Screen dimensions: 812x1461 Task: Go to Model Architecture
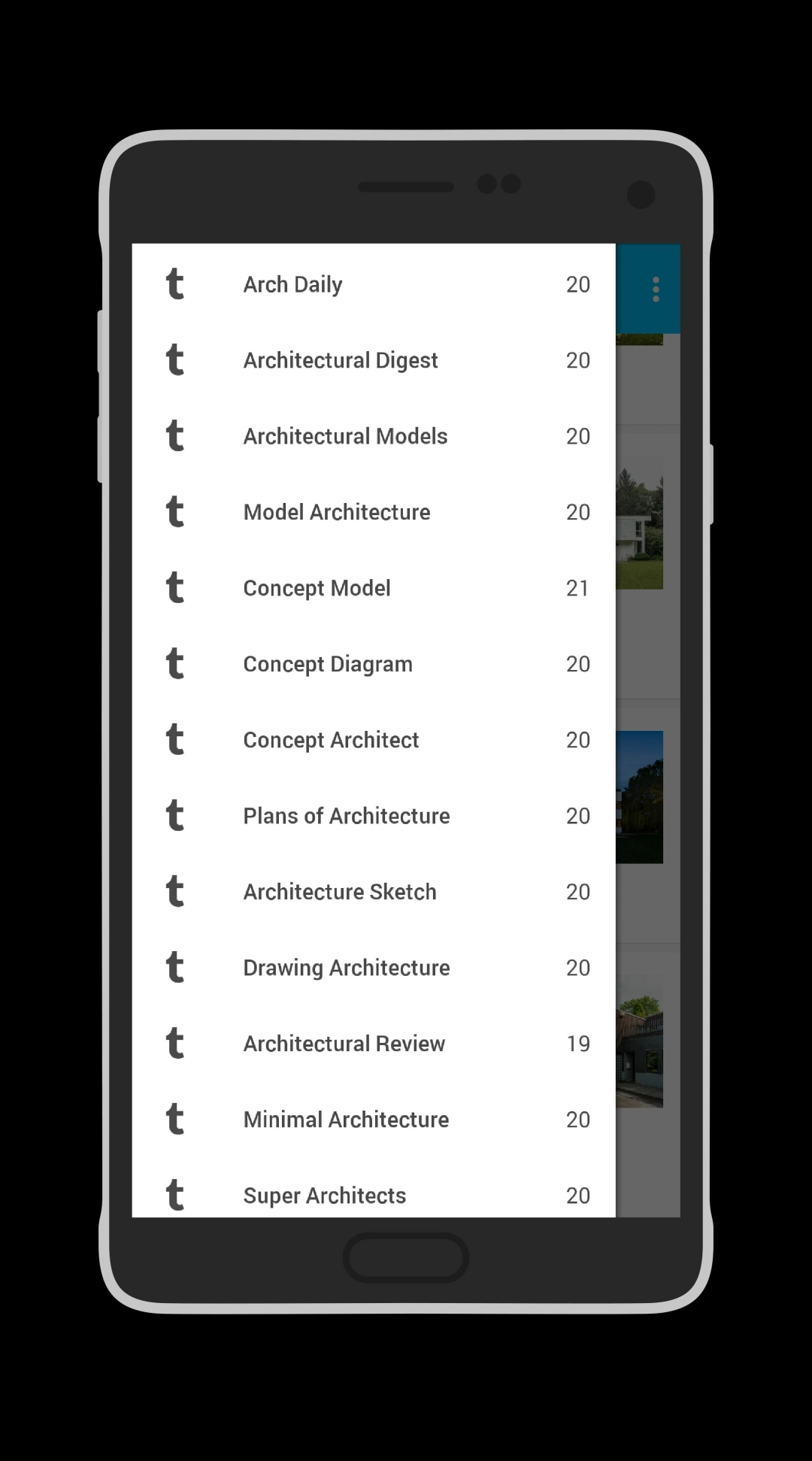pos(337,513)
